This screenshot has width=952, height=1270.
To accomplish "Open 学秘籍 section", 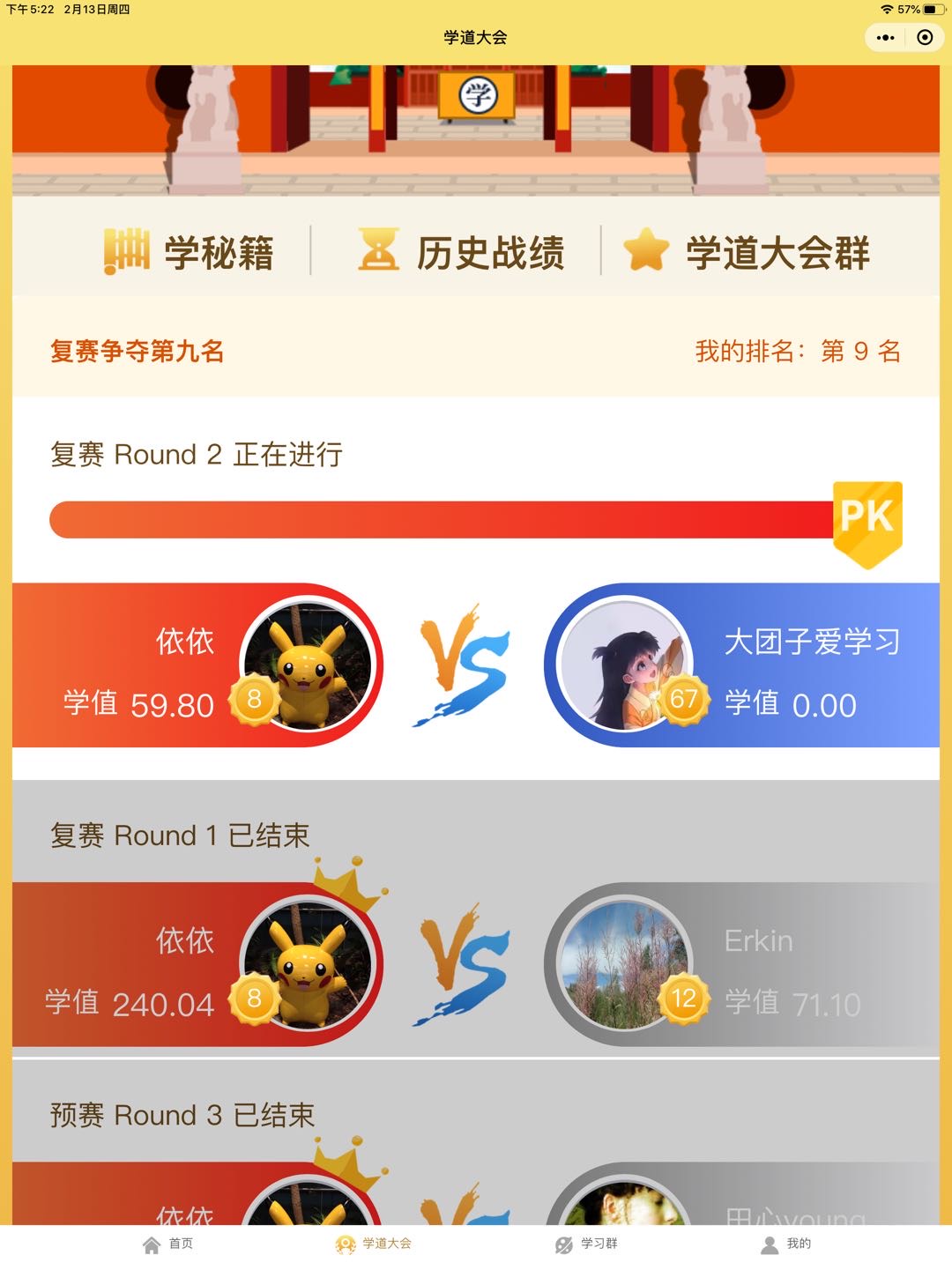I will point(190,252).
